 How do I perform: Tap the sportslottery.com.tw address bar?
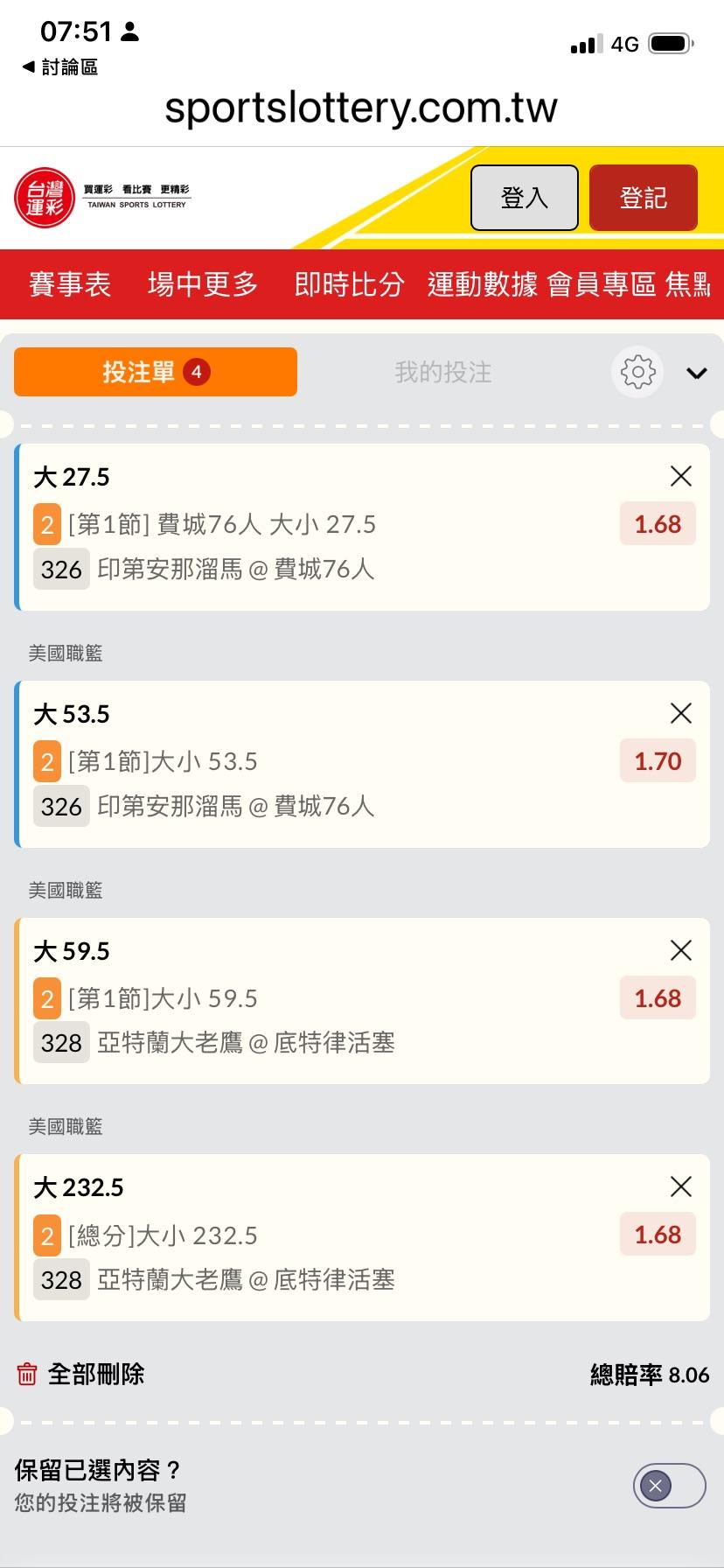click(x=361, y=108)
